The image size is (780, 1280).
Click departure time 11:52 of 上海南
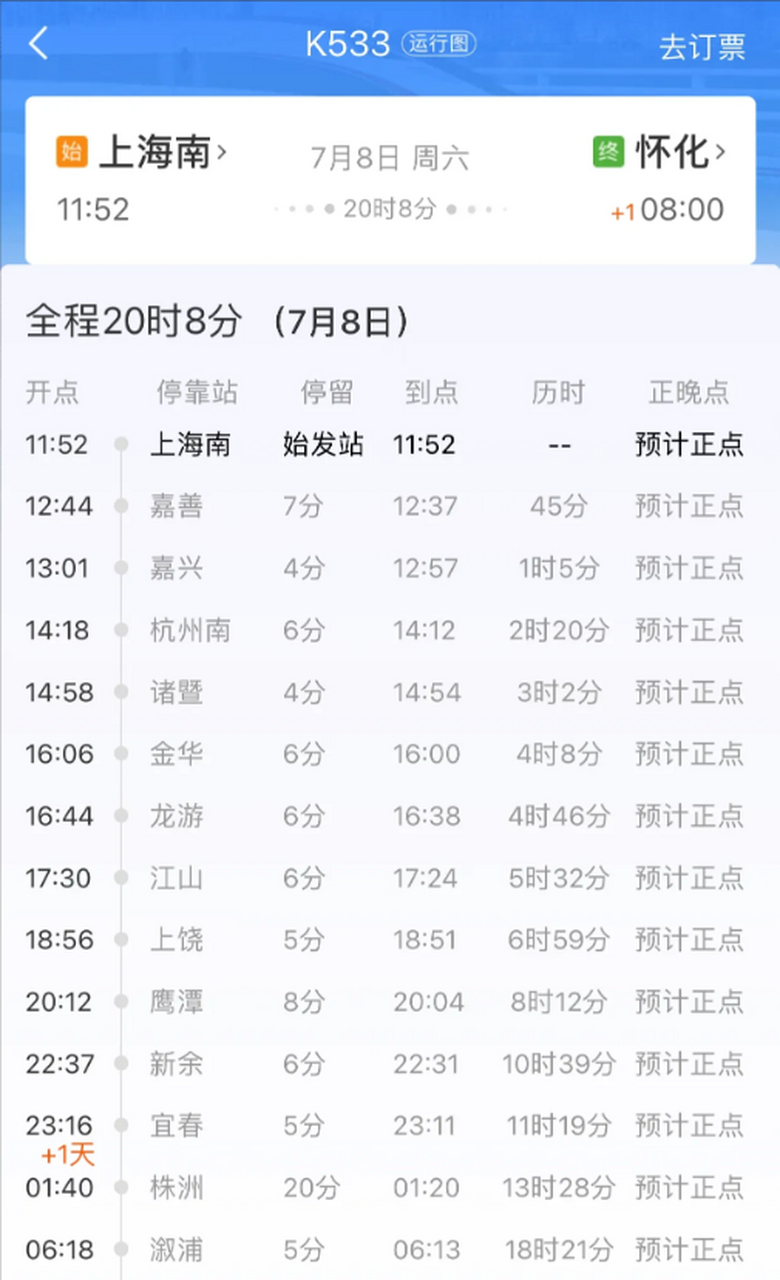93,210
